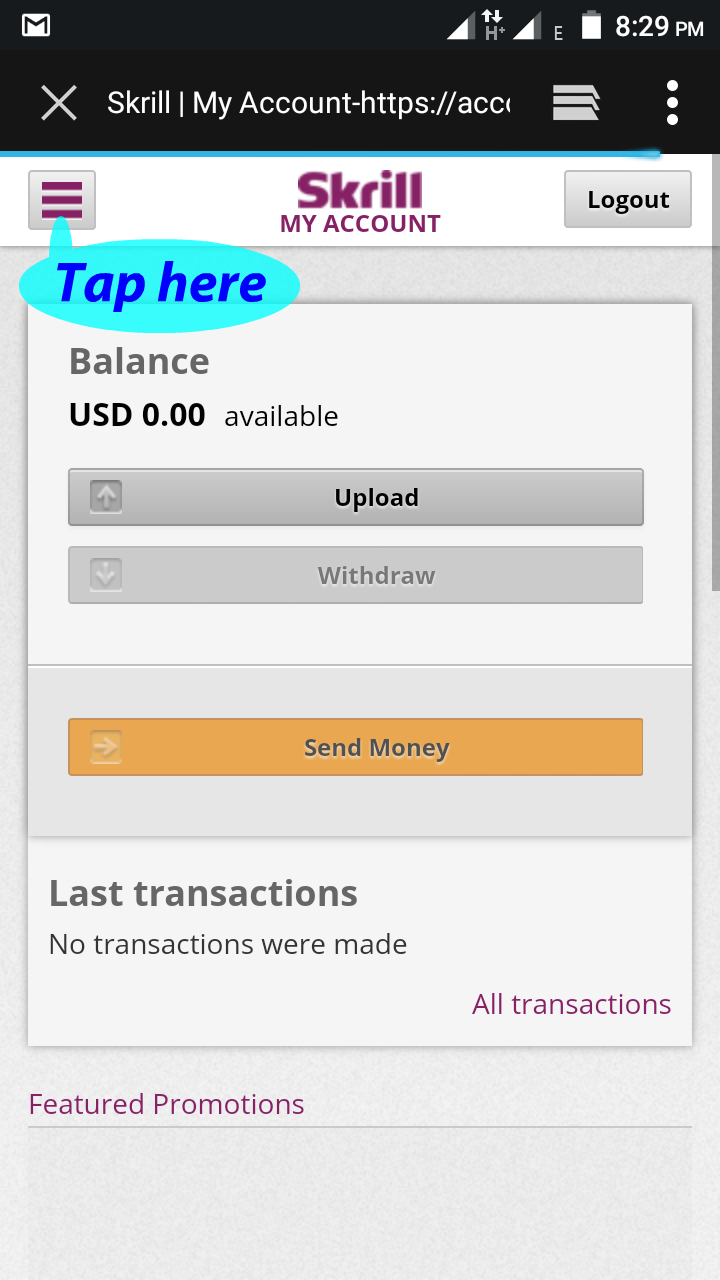Tap the Withdraw button

tap(356, 575)
